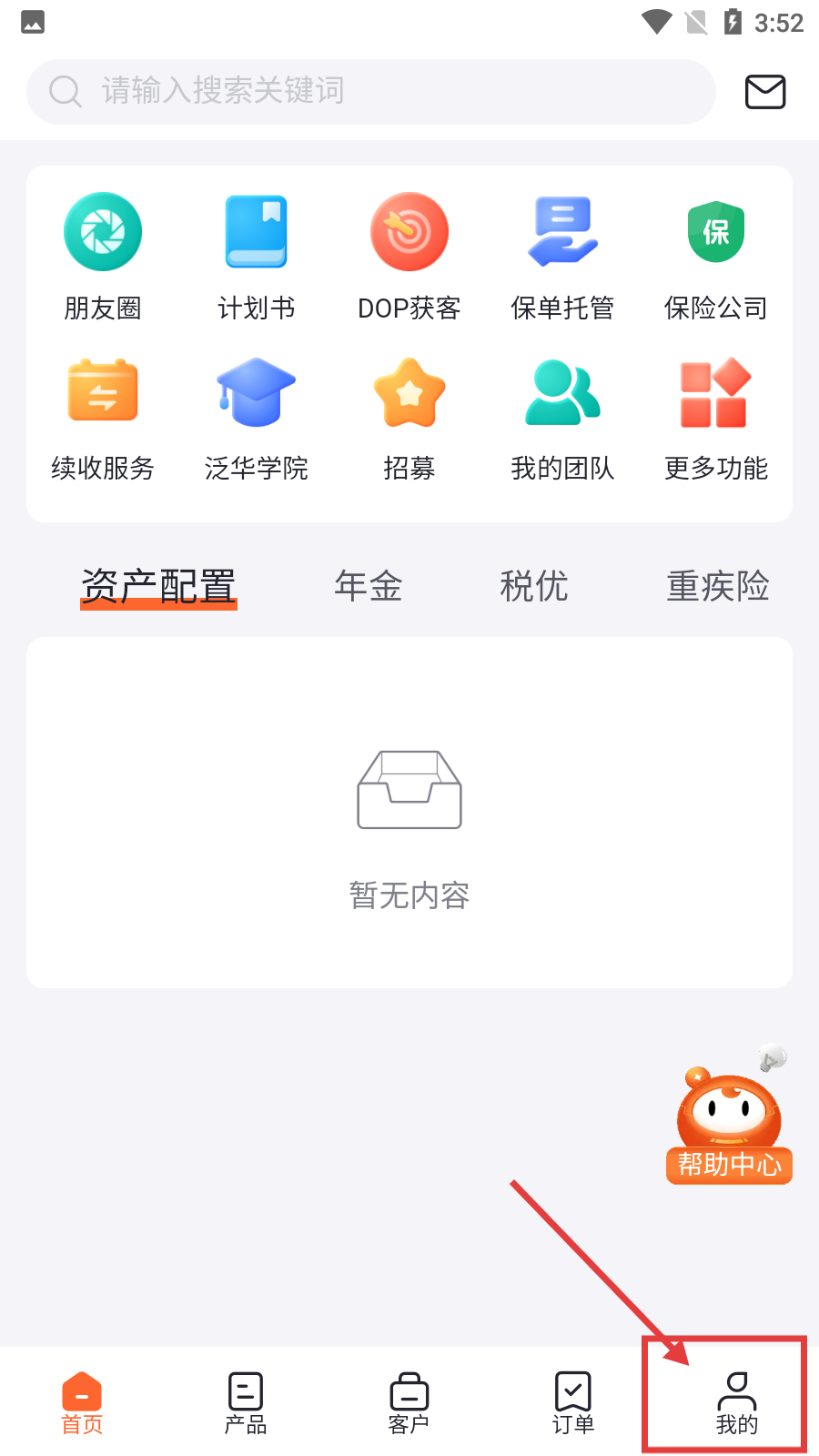The height and width of the screenshot is (1456, 819).
Task: Open 泛华学院 shortcut
Action: coord(256,417)
